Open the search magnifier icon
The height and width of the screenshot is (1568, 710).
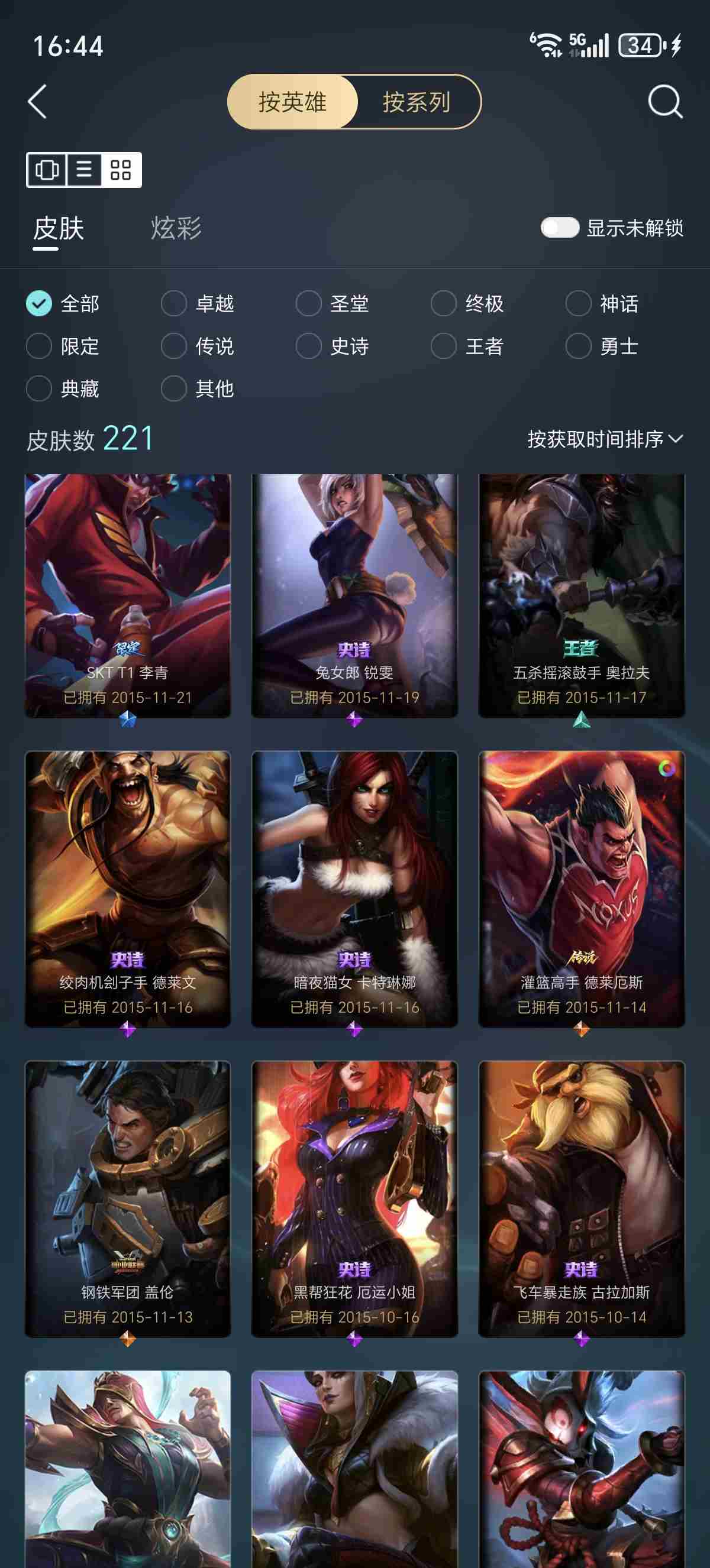click(664, 102)
